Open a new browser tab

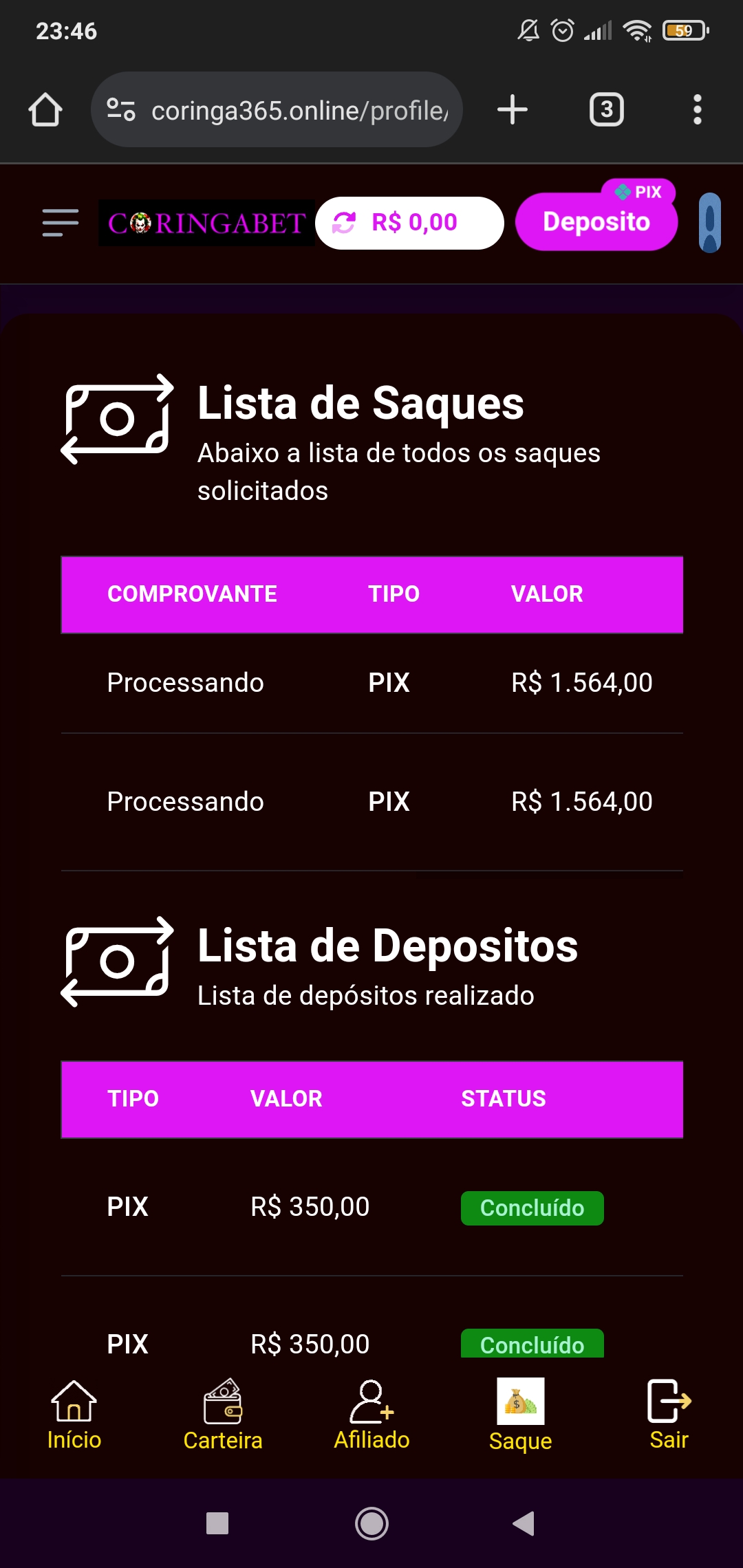pyautogui.click(x=513, y=110)
